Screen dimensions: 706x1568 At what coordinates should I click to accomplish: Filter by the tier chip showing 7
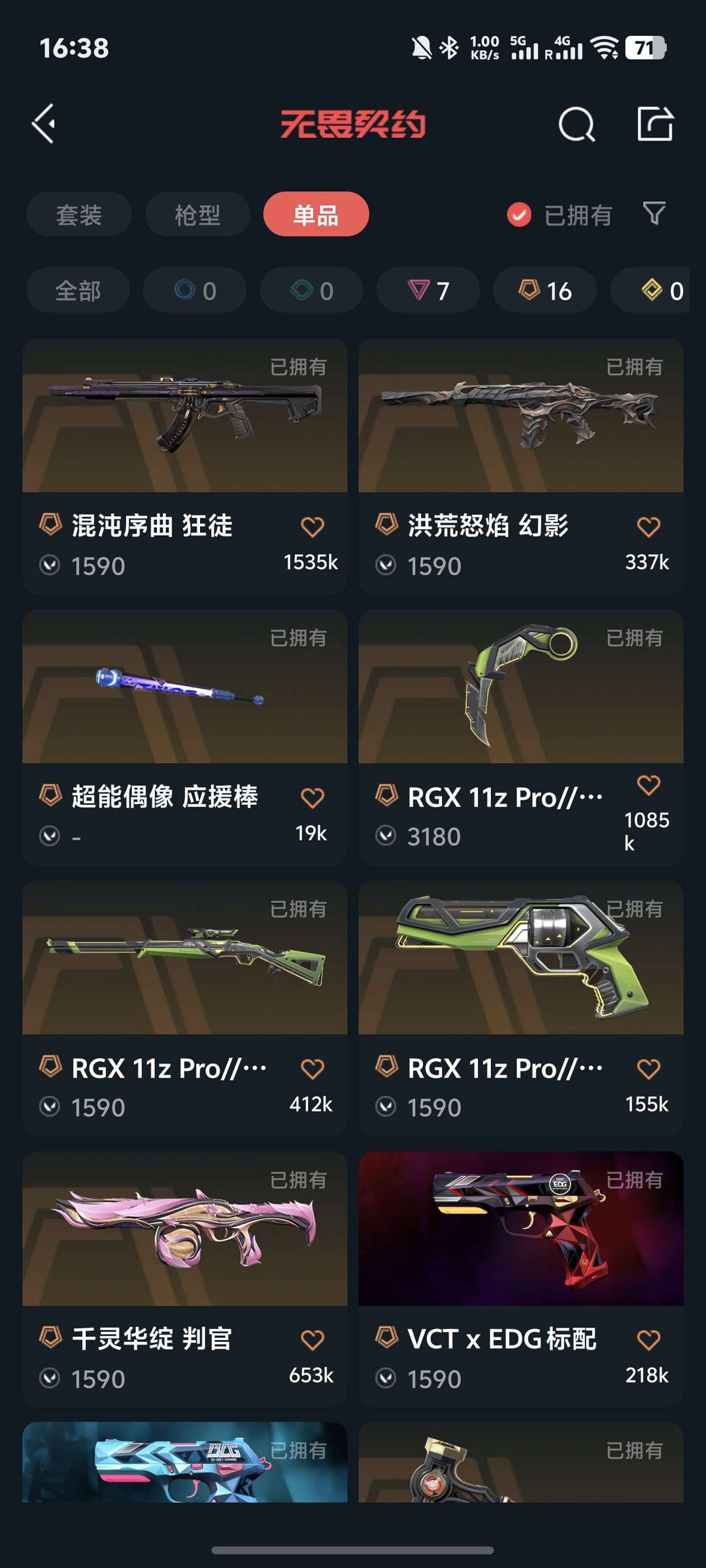coord(428,291)
